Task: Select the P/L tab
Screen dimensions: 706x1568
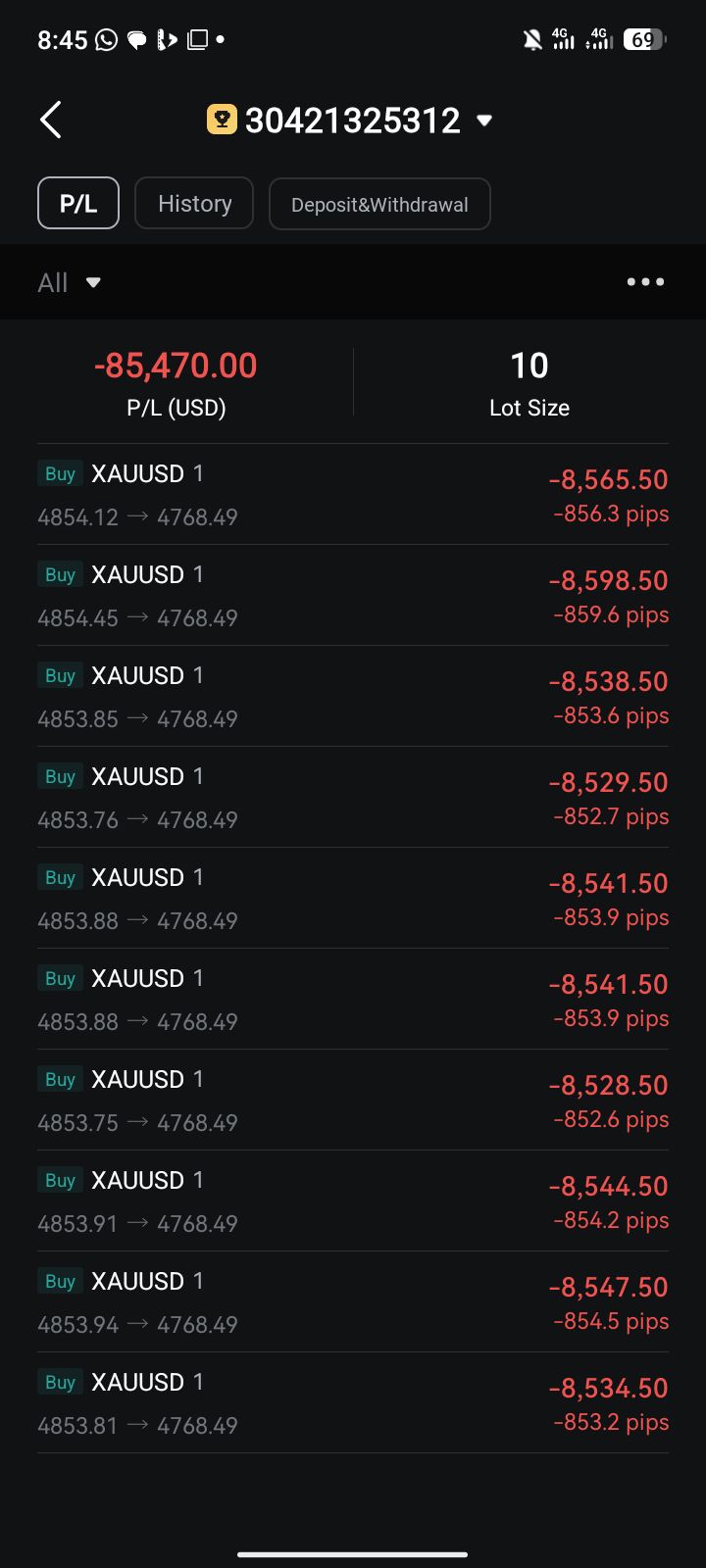Action: tap(78, 204)
